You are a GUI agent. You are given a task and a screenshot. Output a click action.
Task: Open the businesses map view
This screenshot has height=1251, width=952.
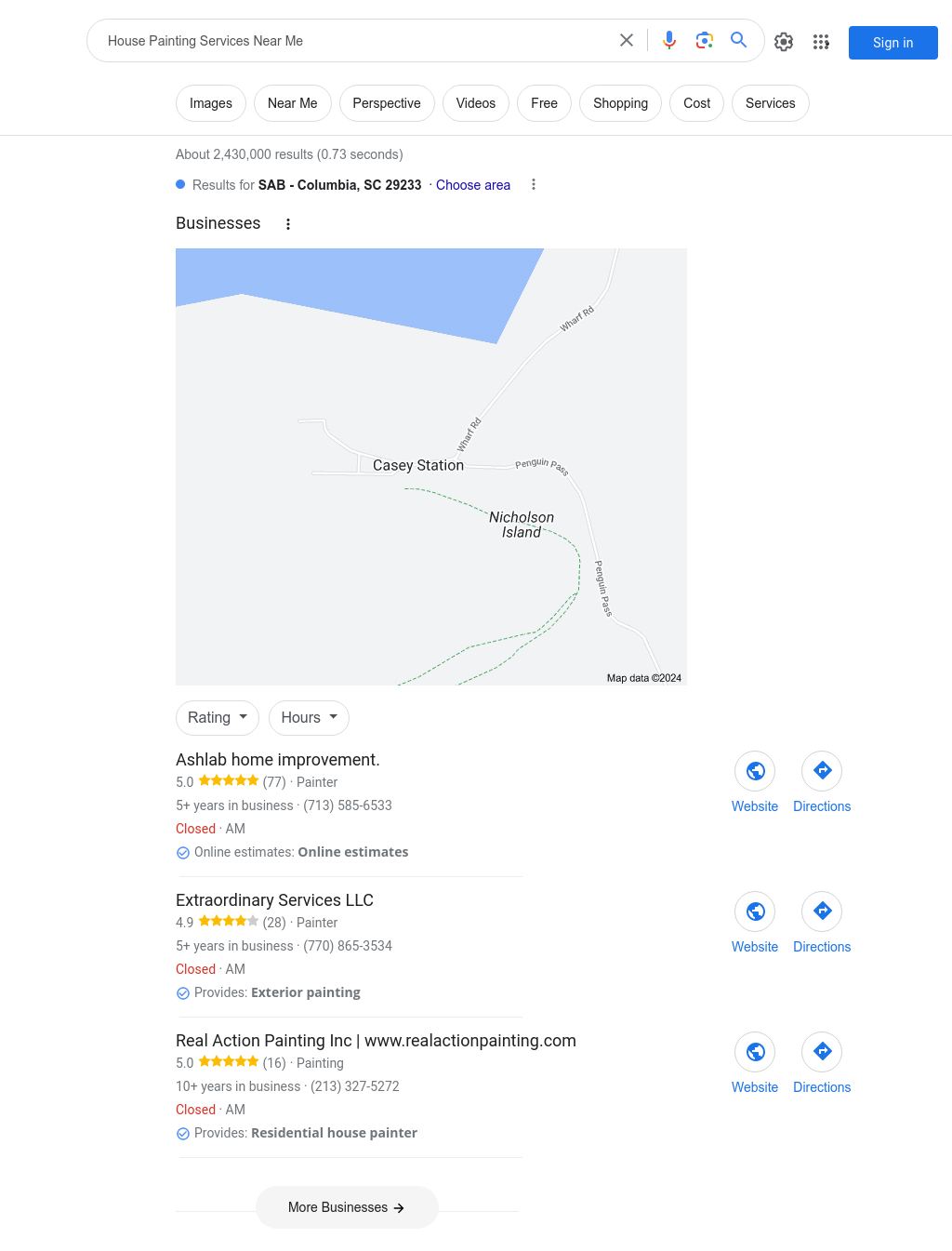(x=430, y=466)
